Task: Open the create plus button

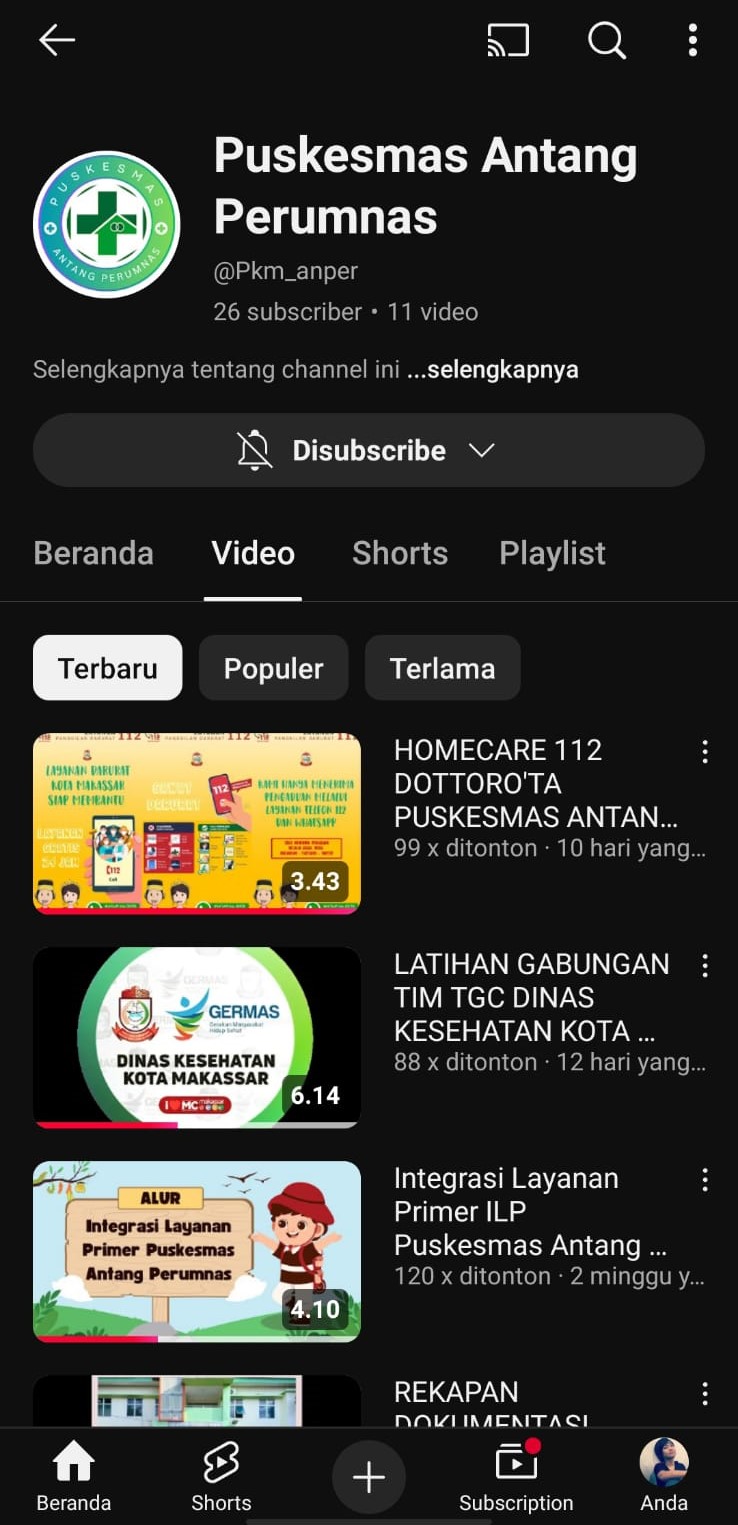Action: (x=369, y=1477)
